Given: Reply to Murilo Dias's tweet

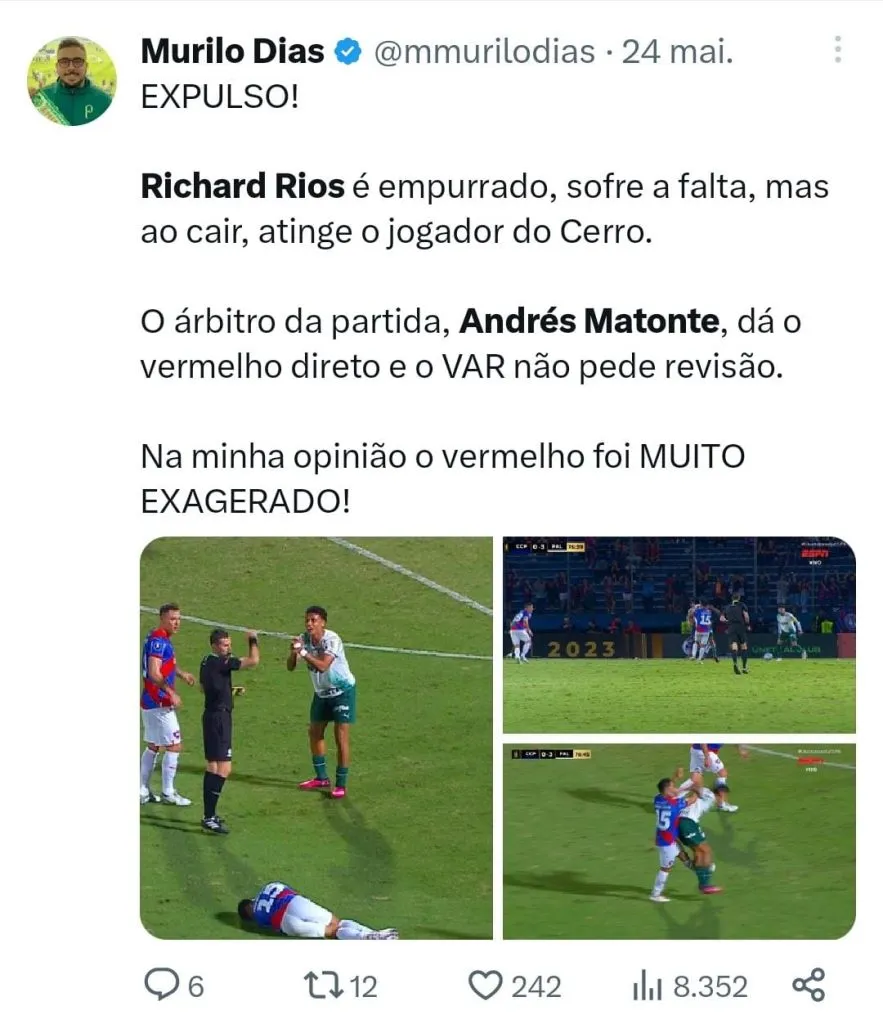Looking at the screenshot, I should (162, 986).
